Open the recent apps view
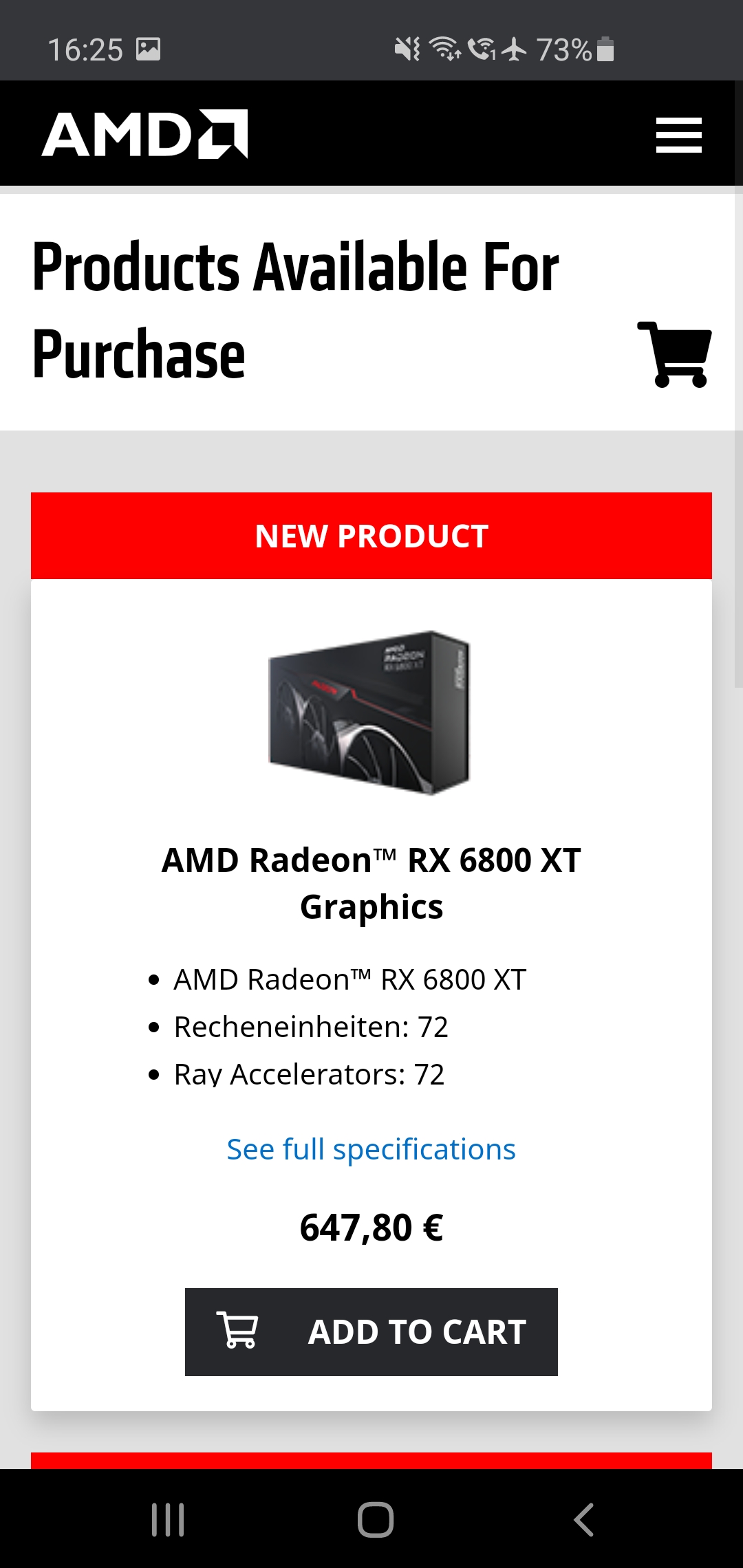Screen dimensions: 743x1568 168,1519
